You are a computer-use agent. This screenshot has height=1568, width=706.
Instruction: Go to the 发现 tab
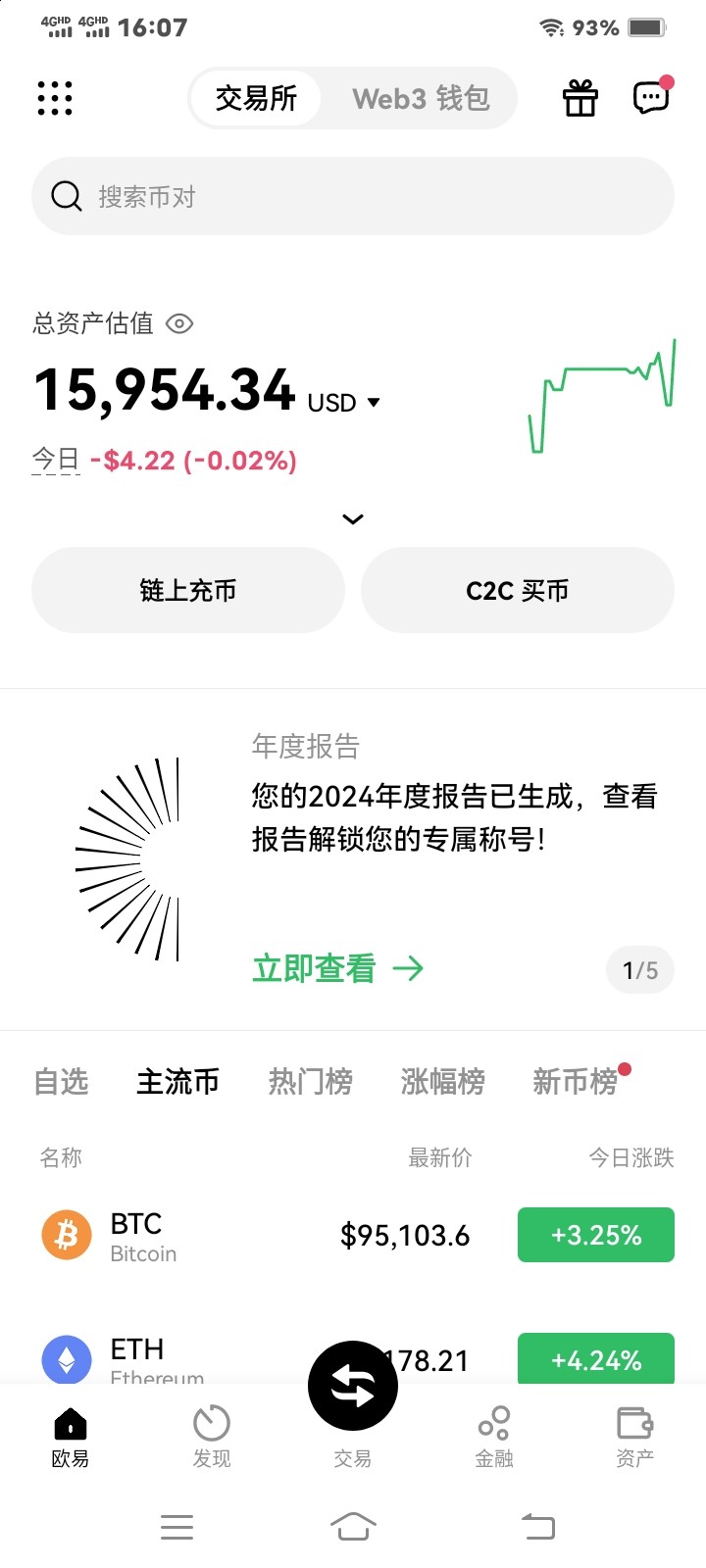pos(212,1437)
